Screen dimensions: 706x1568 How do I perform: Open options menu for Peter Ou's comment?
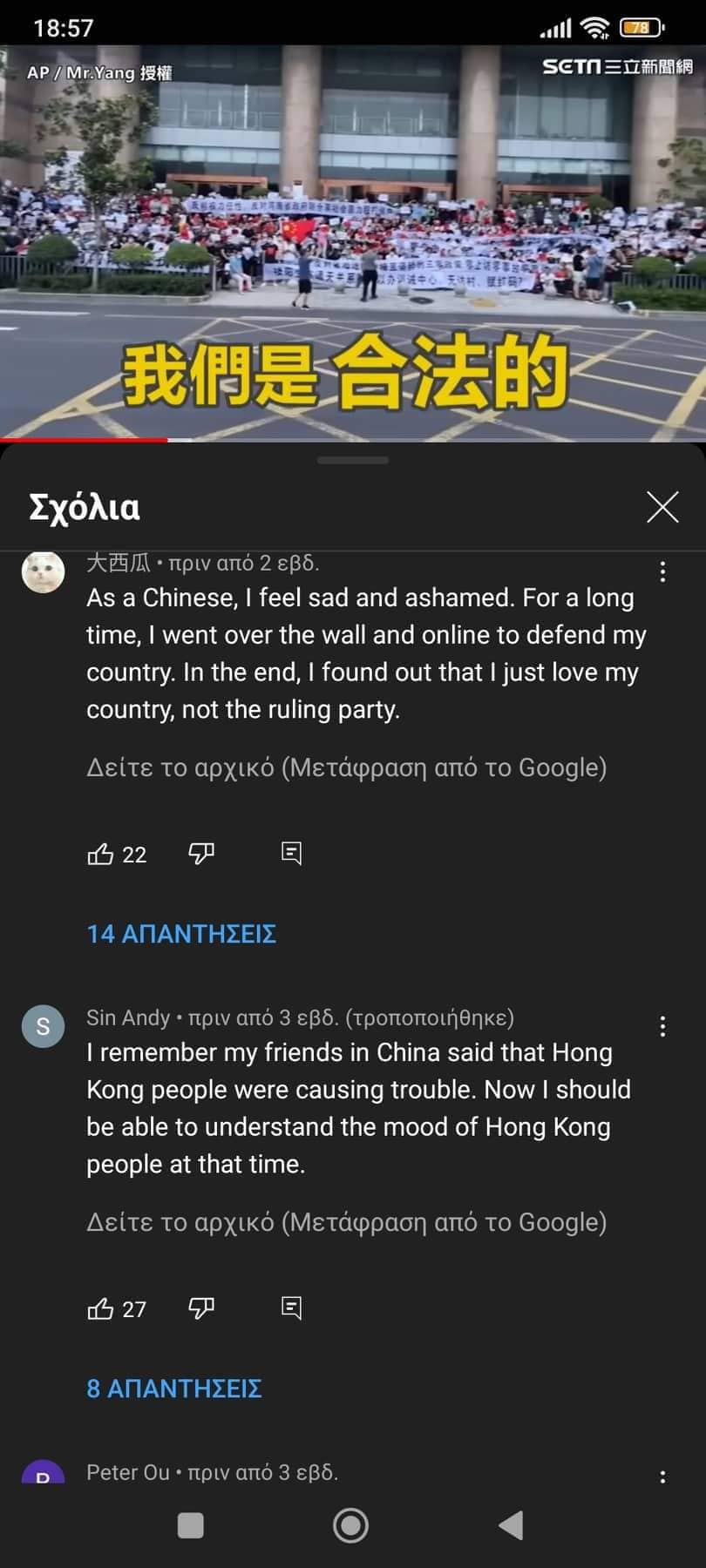(x=662, y=1476)
